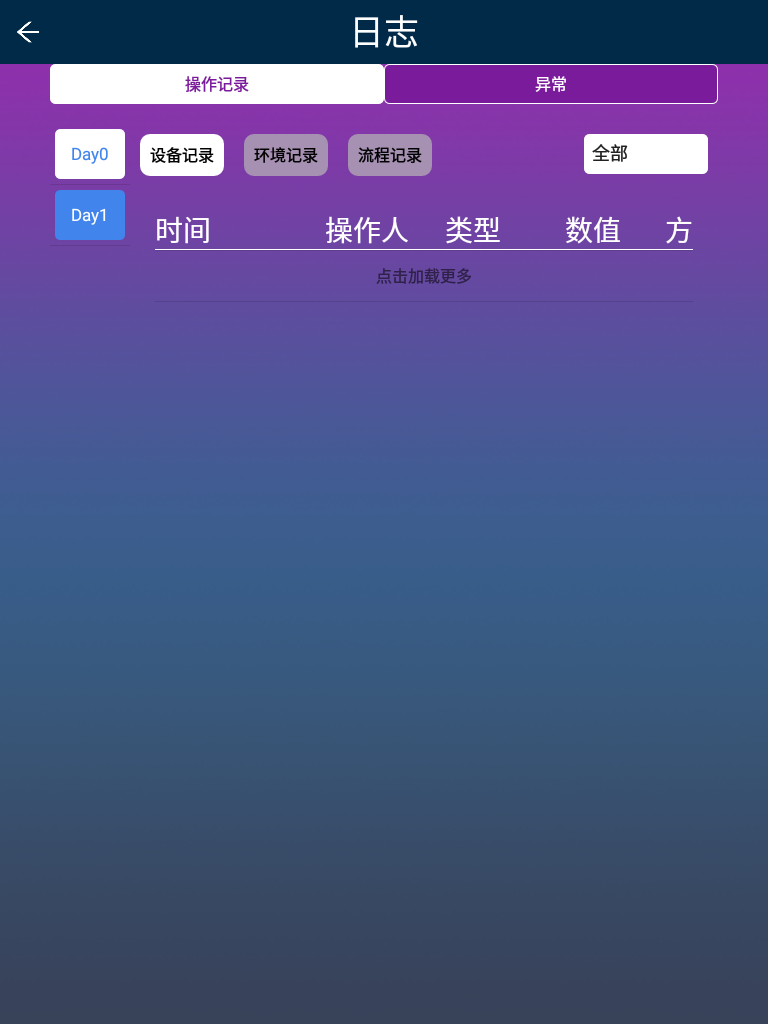768x1024 pixels.
Task: Tap the 日志 title at the top
Action: (x=383, y=32)
